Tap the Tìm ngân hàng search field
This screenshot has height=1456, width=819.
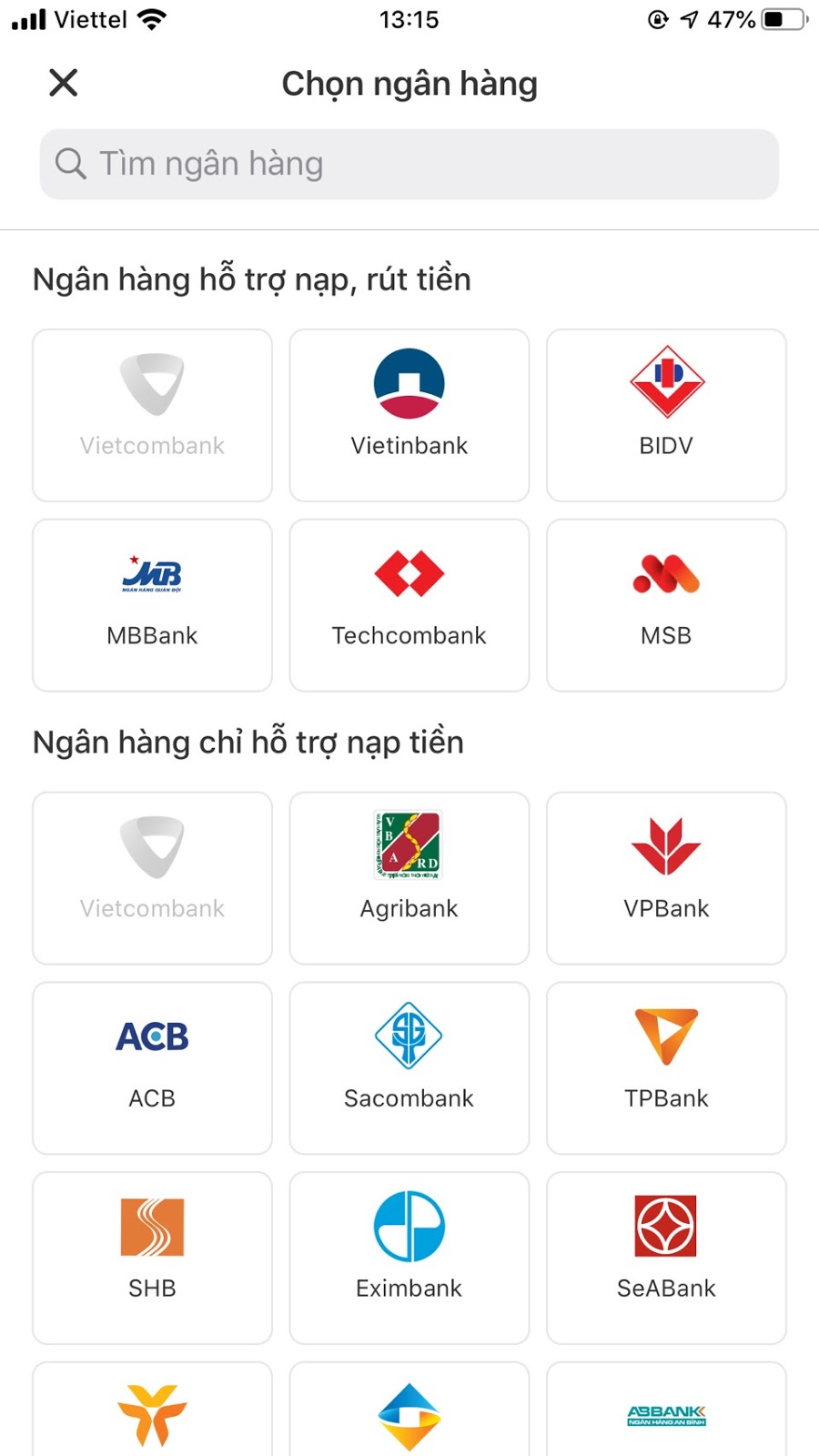click(409, 164)
